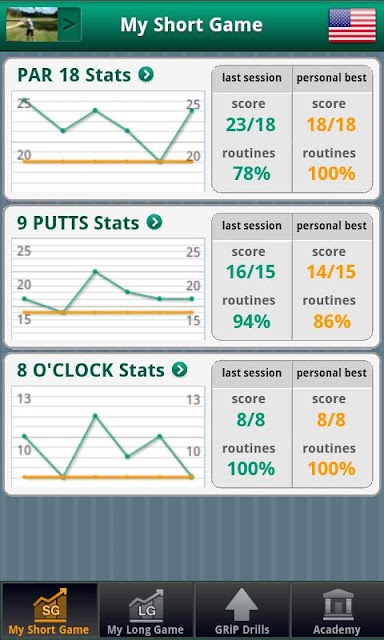The width and height of the screenshot is (384, 640).
Task: Open the Academy tab
Action: point(337,611)
